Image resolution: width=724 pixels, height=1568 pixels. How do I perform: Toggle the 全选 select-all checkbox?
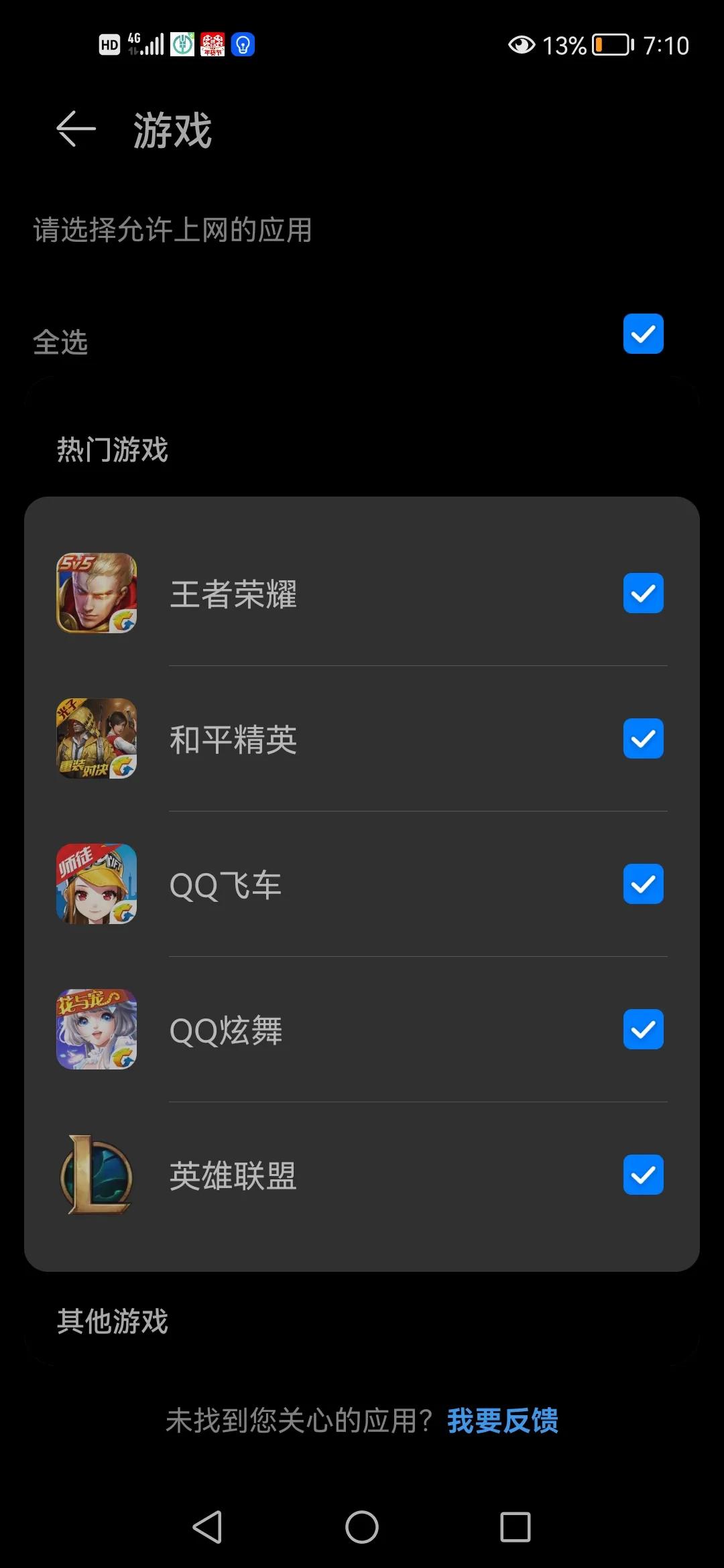(642, 334)
